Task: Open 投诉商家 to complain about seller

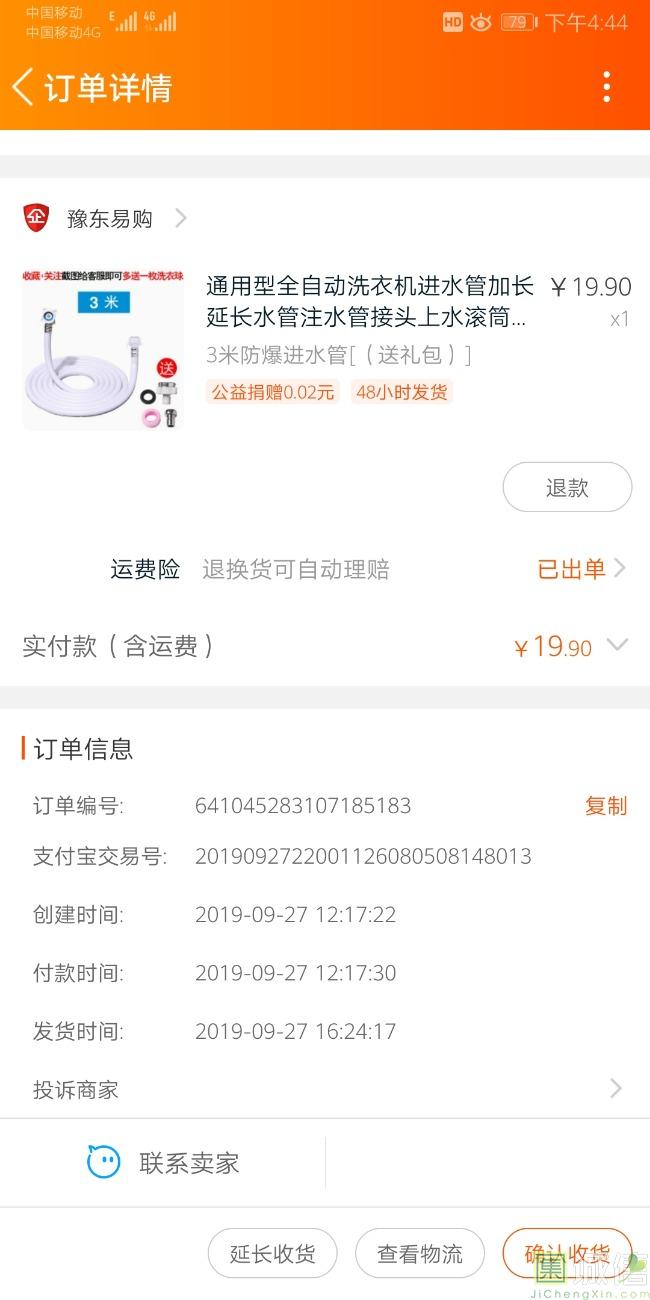Action: tap(325, 1089)
